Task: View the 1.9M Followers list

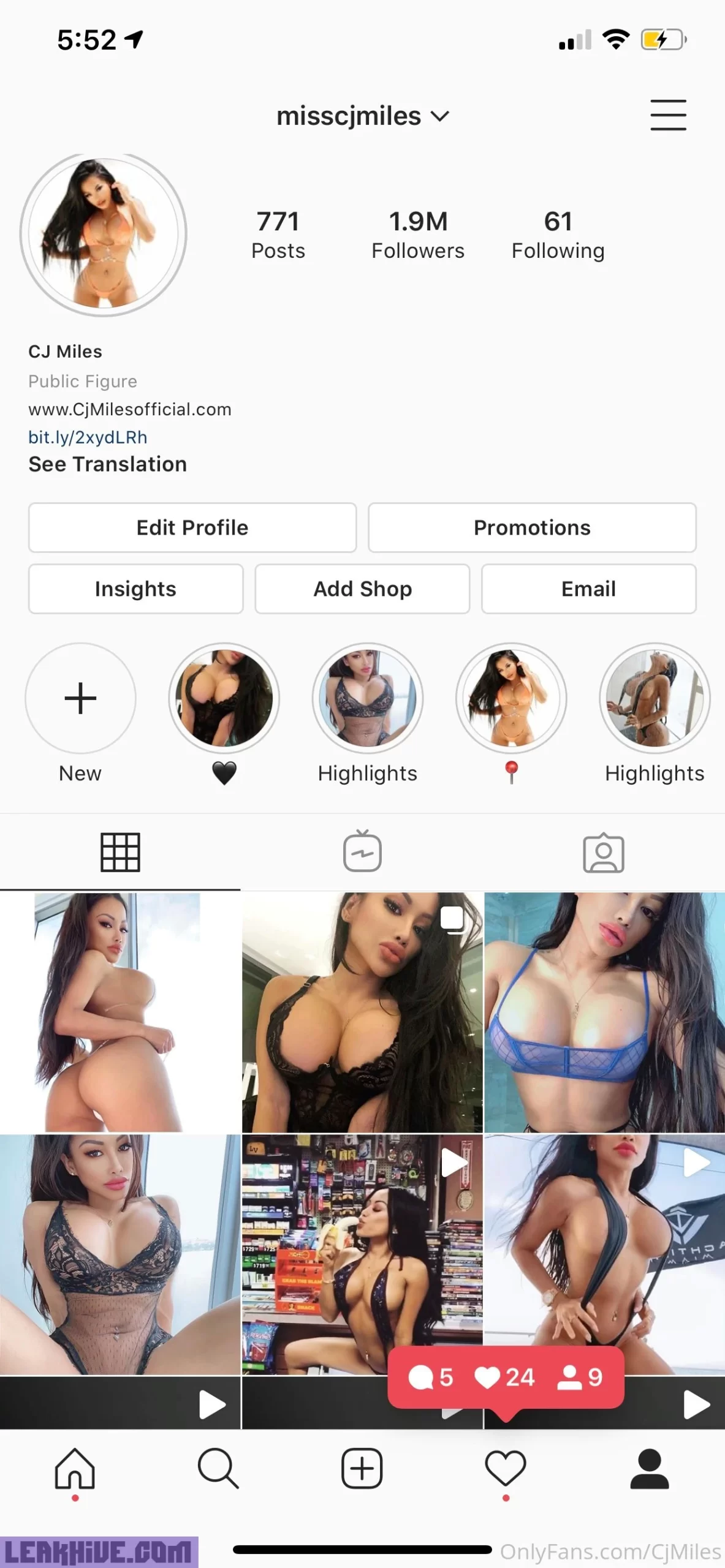Action: click(x=418, y=235)
